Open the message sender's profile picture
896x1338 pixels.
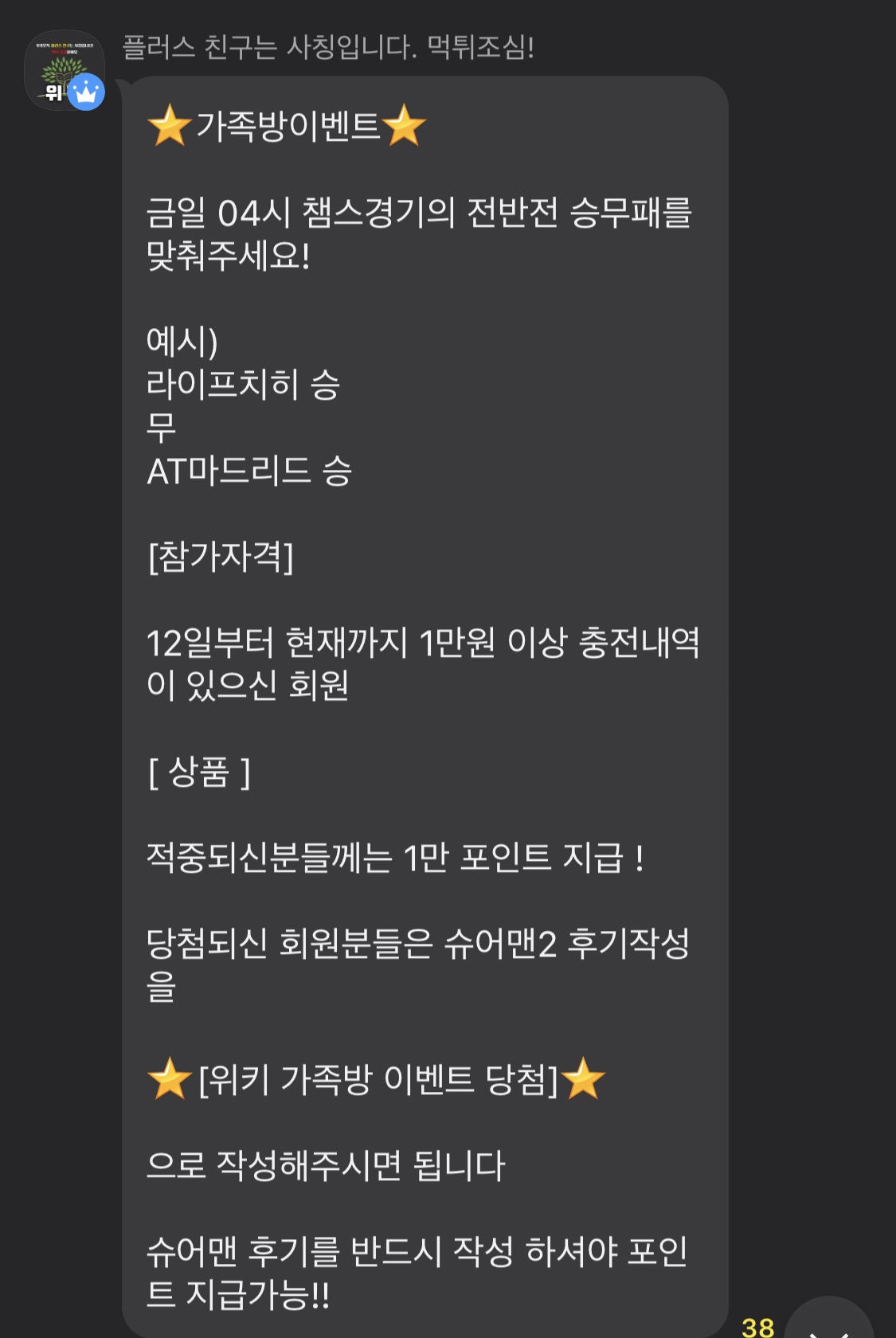pos(64,70)
